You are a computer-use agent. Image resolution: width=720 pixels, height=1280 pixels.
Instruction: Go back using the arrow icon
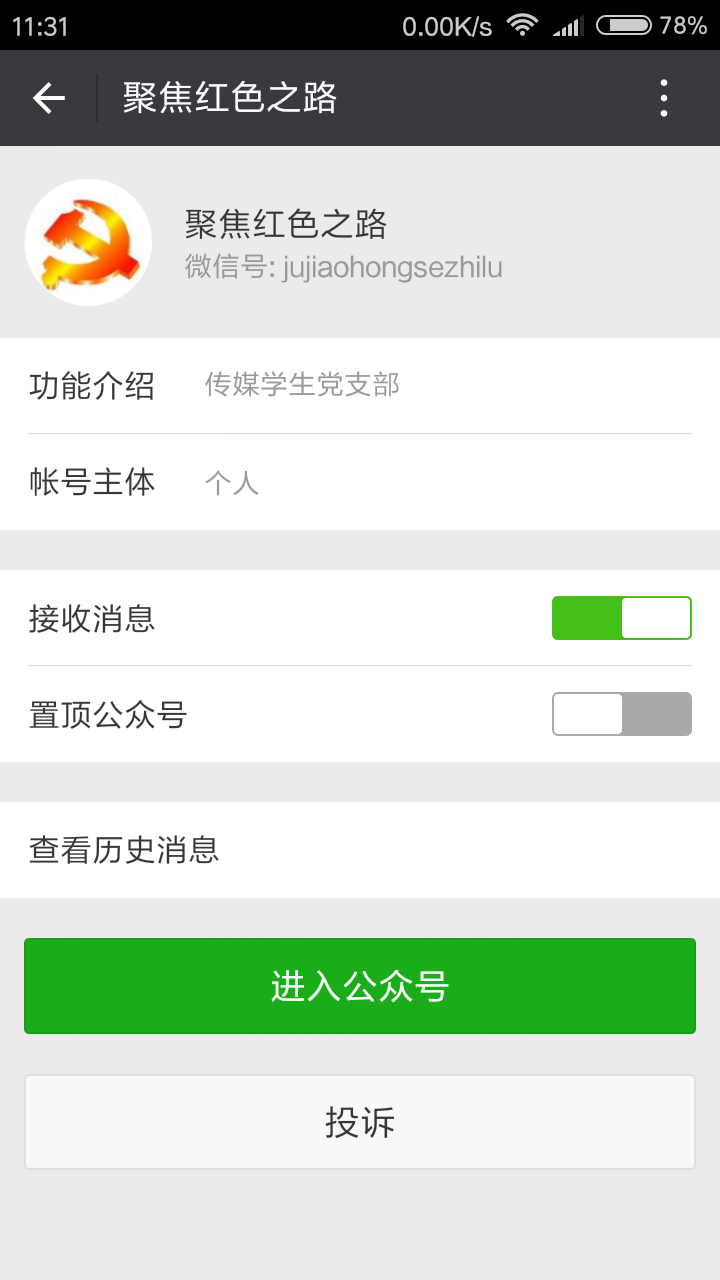click(x=48, y=98)
